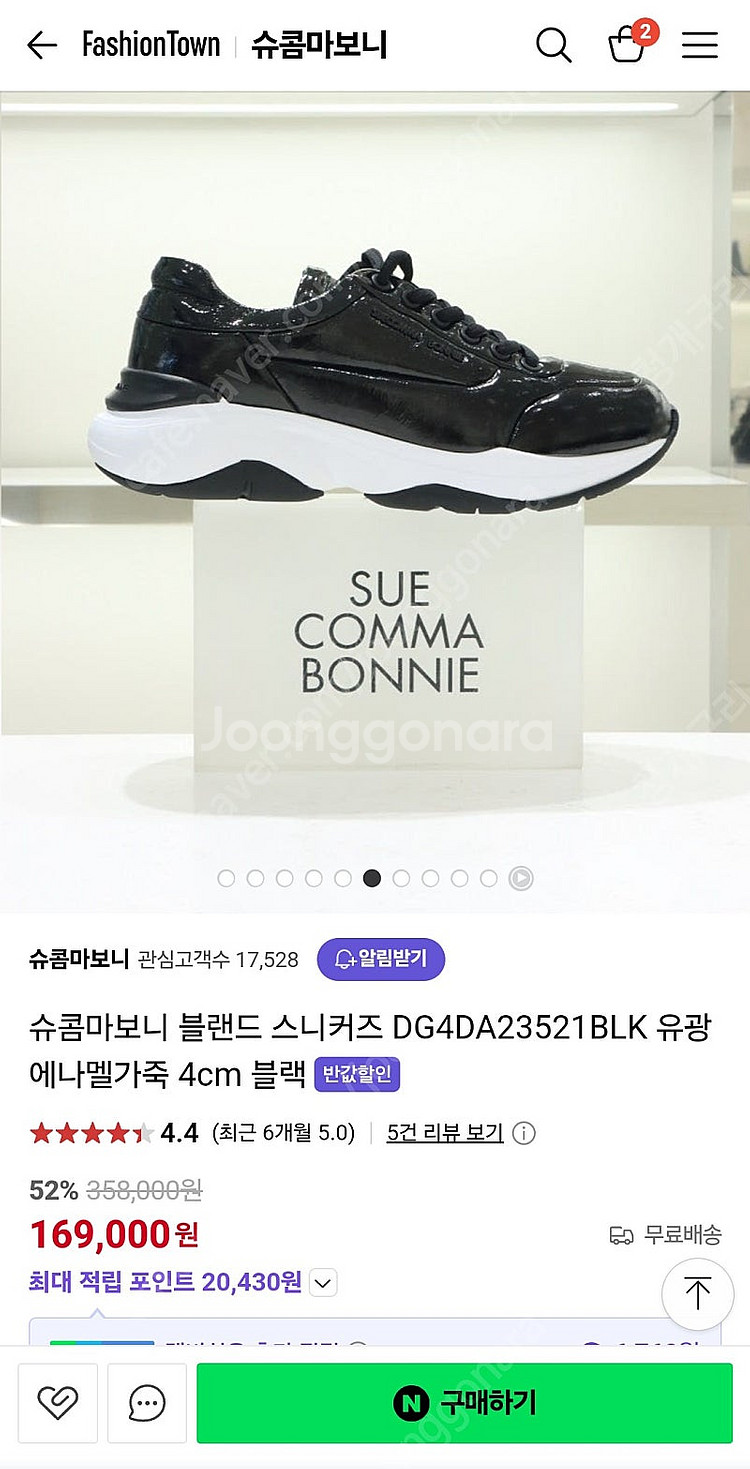Open the 슈콤마보니 store title in header
Screen dimensions: 750x1469
[x=318, y=45]
